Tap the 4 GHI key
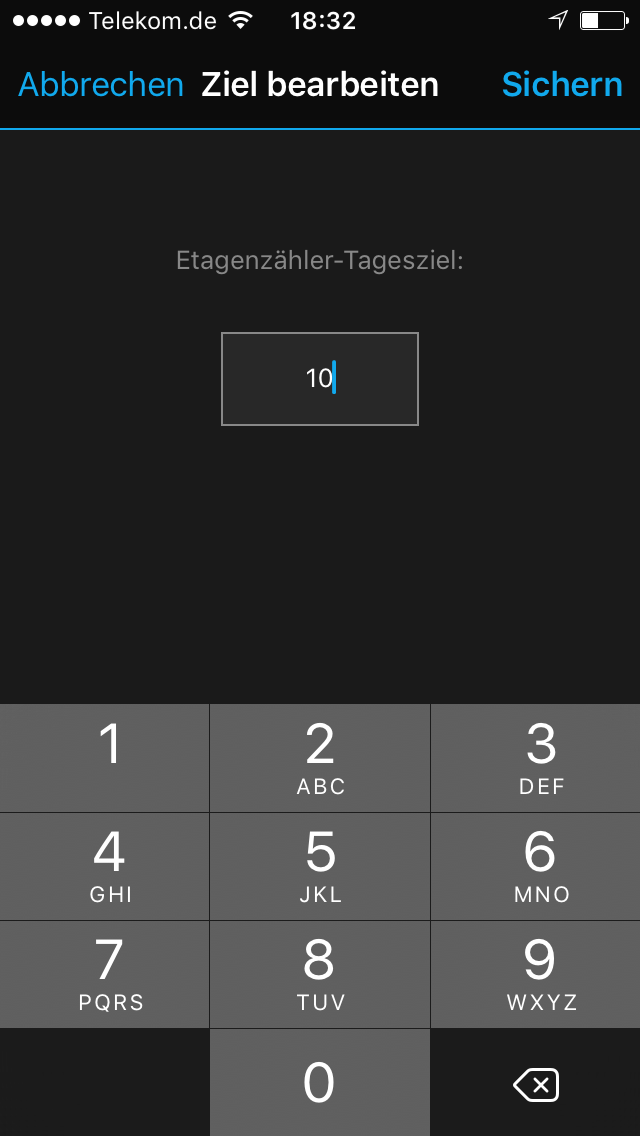Image resolution: width=640 pixels, height=1136 pixels. [104, 866]
